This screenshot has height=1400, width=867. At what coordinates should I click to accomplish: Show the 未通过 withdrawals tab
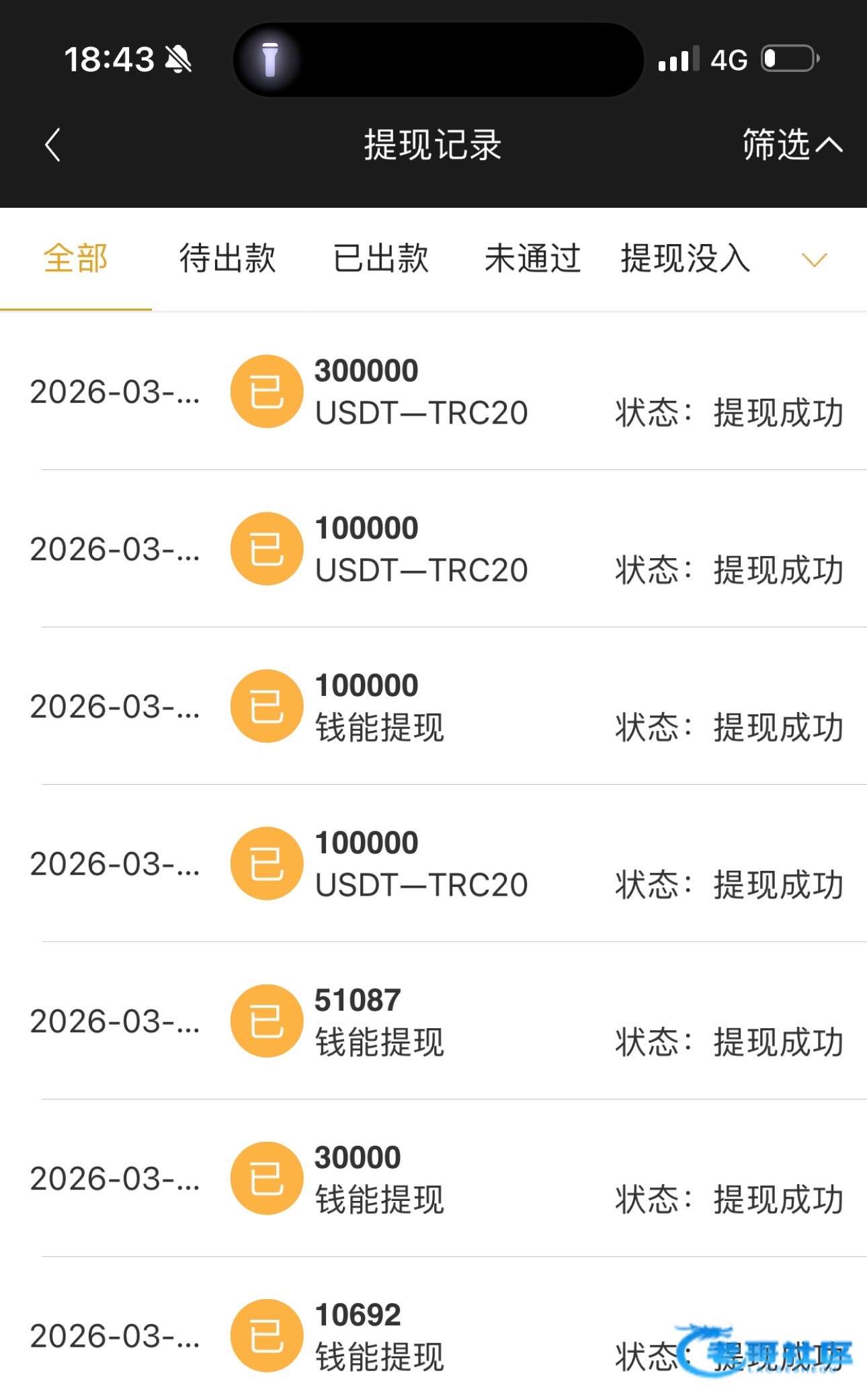click(532, 259)
